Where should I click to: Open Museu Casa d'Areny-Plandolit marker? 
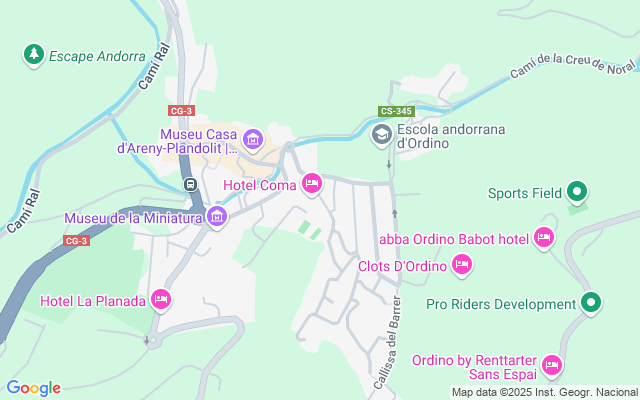[x=252, y=138]
